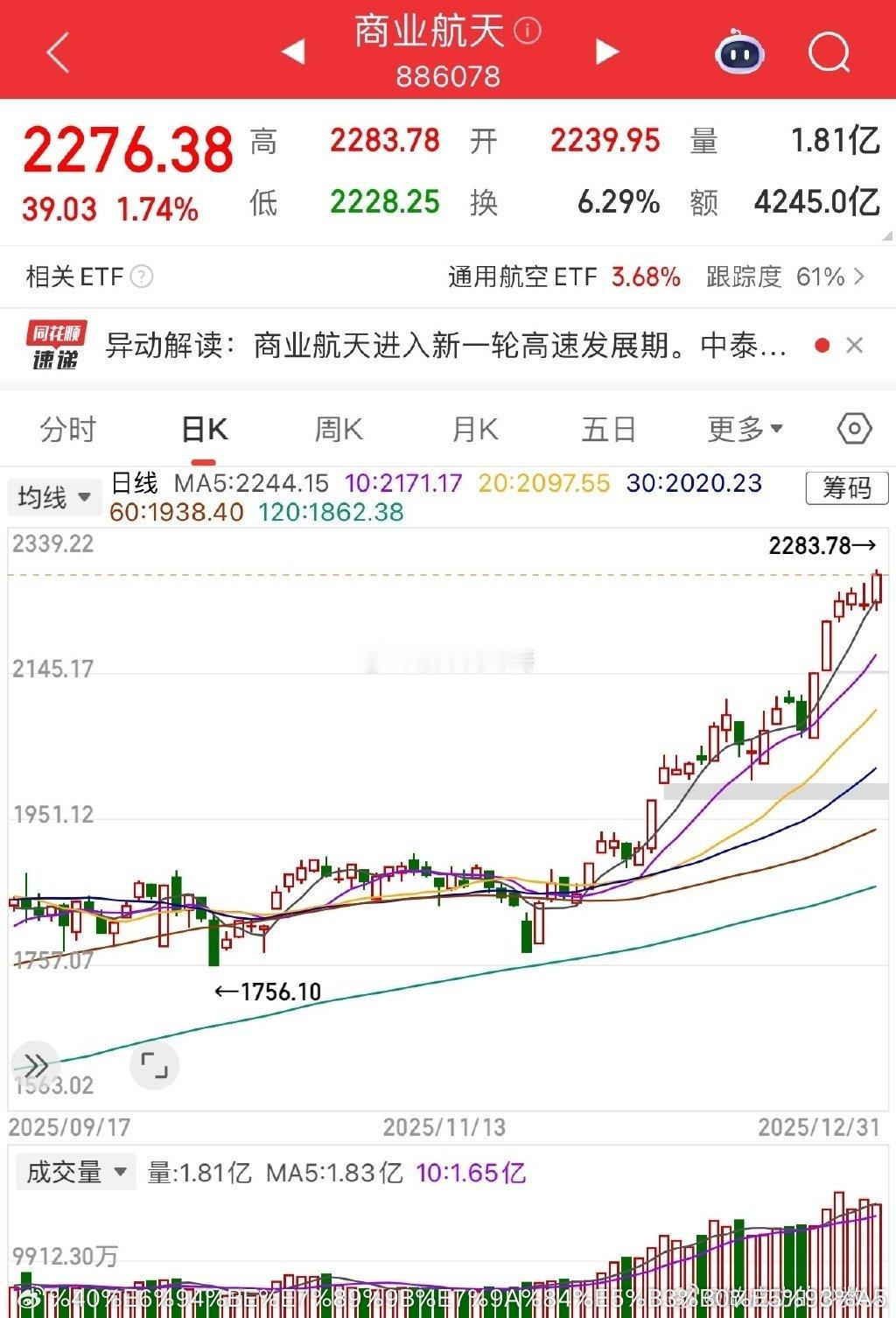Open the 成交量 indicator dropdown
Screen dimensions: 896x1318
pyautogui.click(x=70, y=1169)
